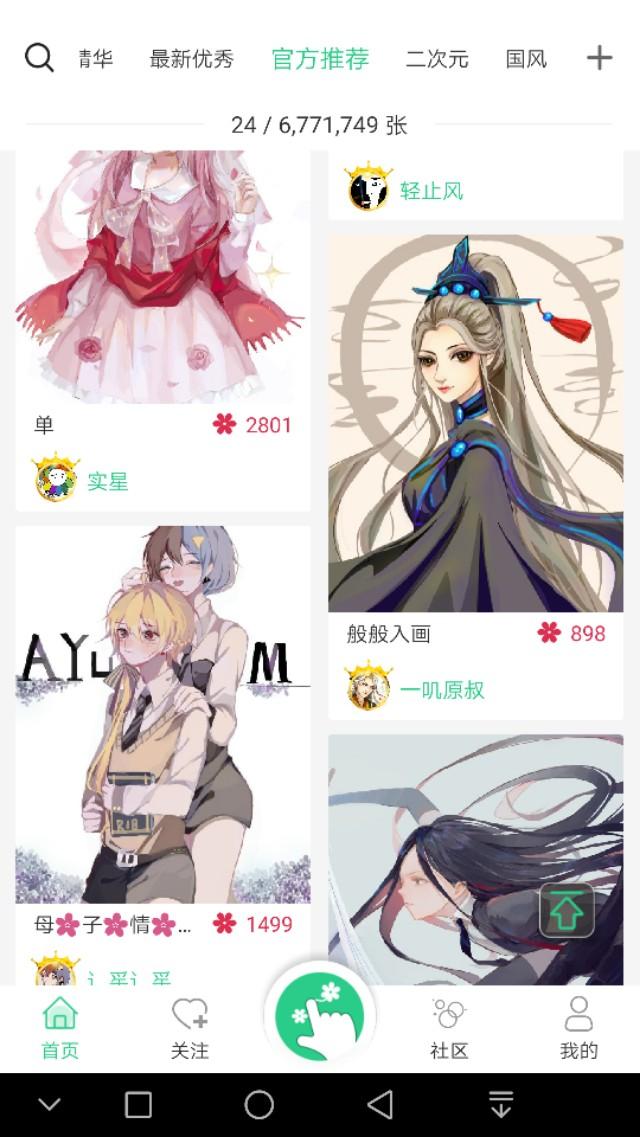Open 轻止风's profile

(431, 191)
